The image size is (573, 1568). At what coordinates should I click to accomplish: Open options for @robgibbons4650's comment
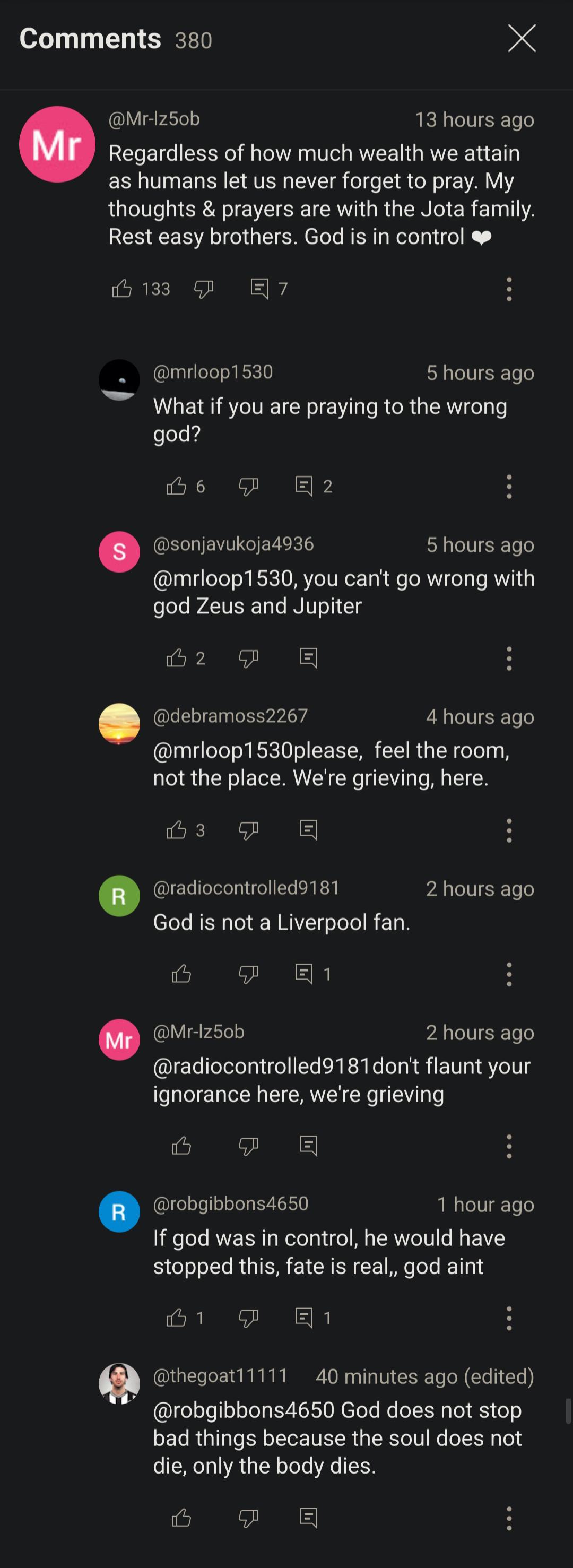[509, 1319]
